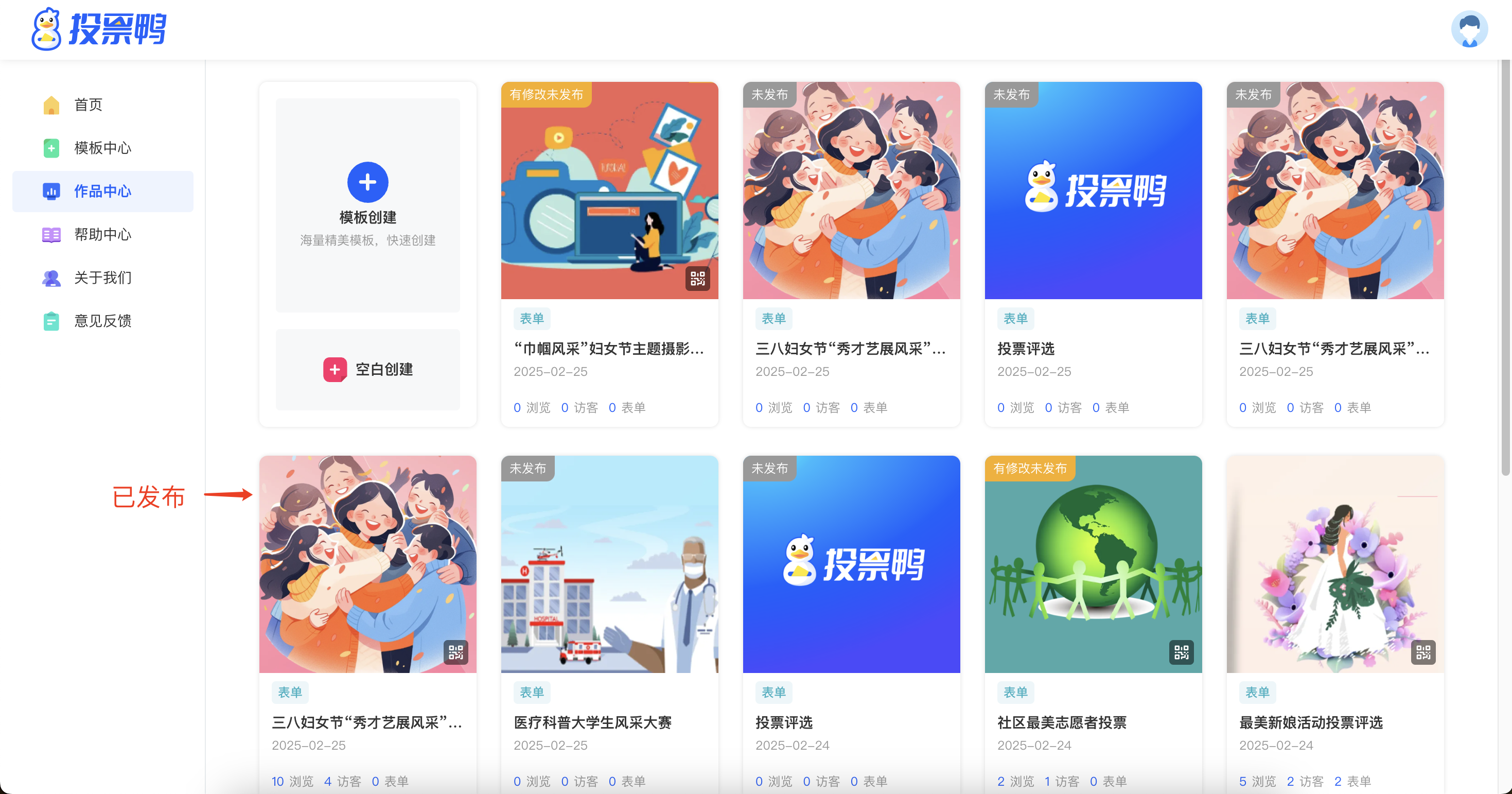The image size is (1512, 794).
Task: Open 医疗科普大学生风采大赛 card
Action: tap(609, 564)
